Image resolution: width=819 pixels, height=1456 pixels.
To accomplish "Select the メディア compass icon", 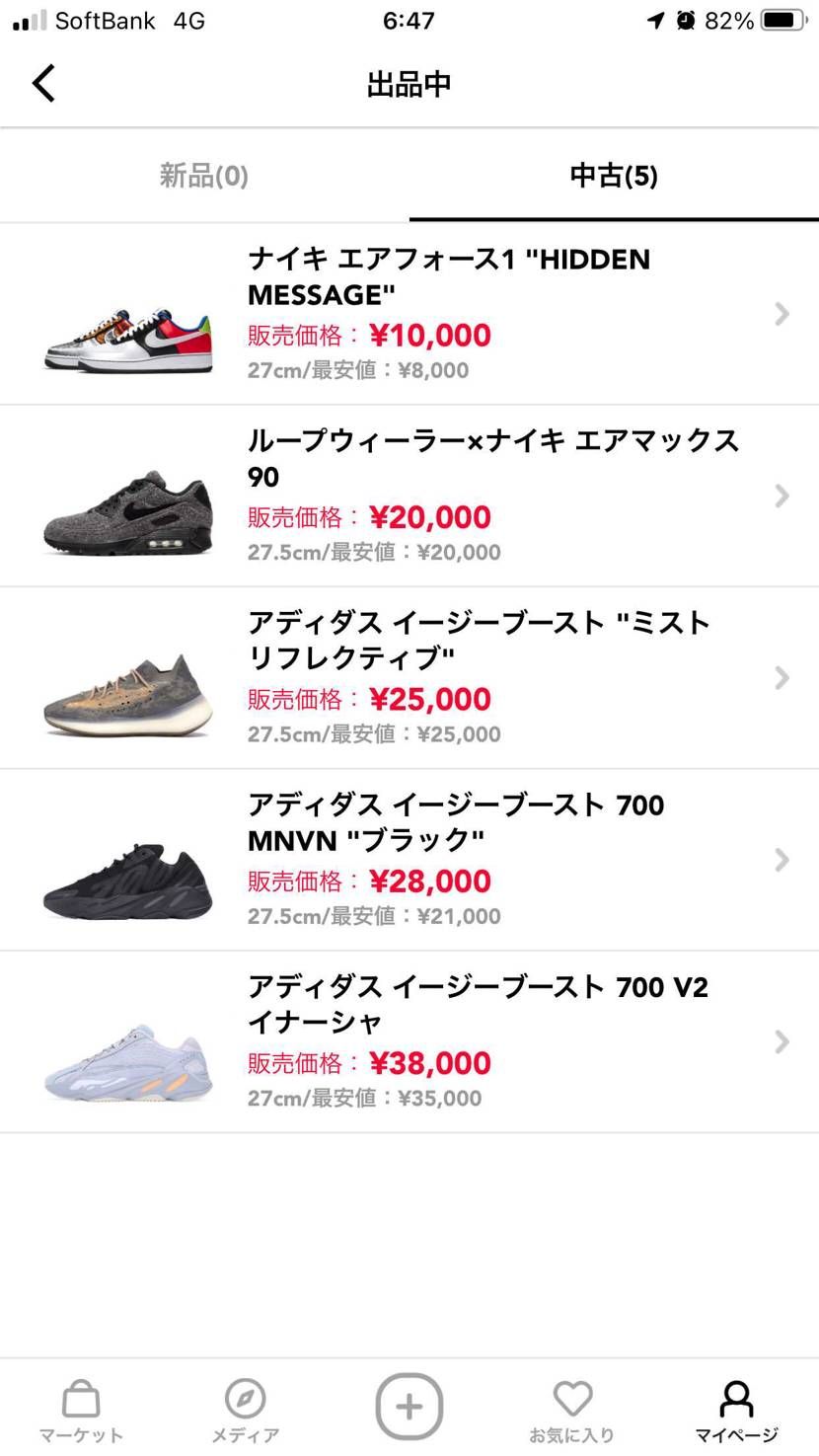I will (245, 1407).
